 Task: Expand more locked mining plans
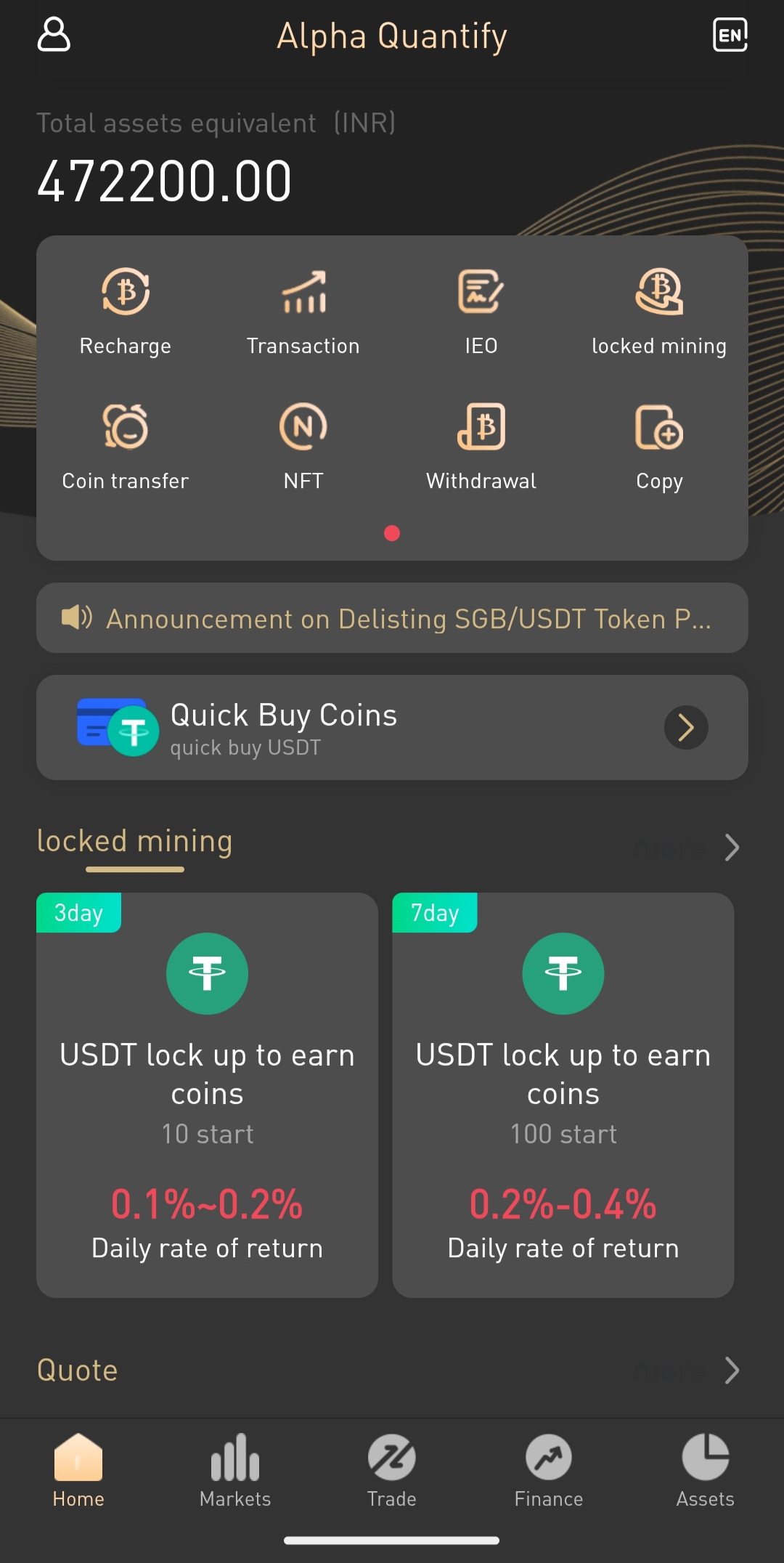(731, 847)
